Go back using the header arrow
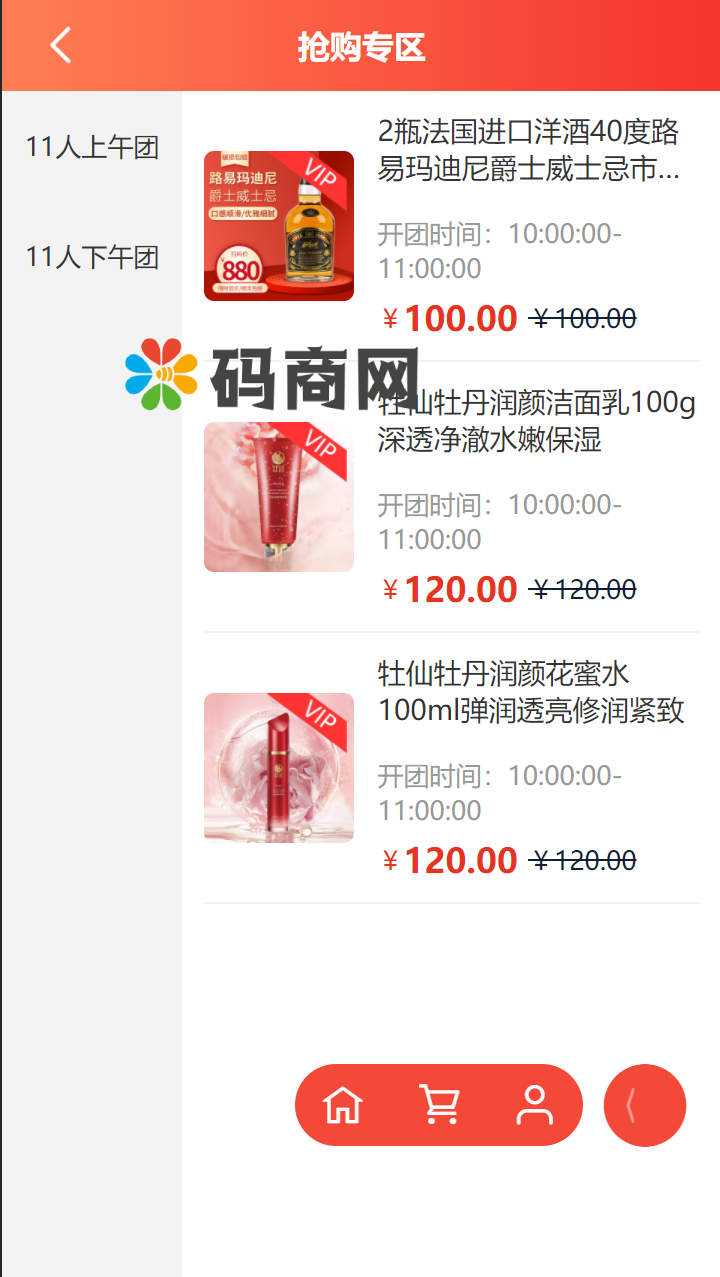720x1277 pixels. coord(61,46)
